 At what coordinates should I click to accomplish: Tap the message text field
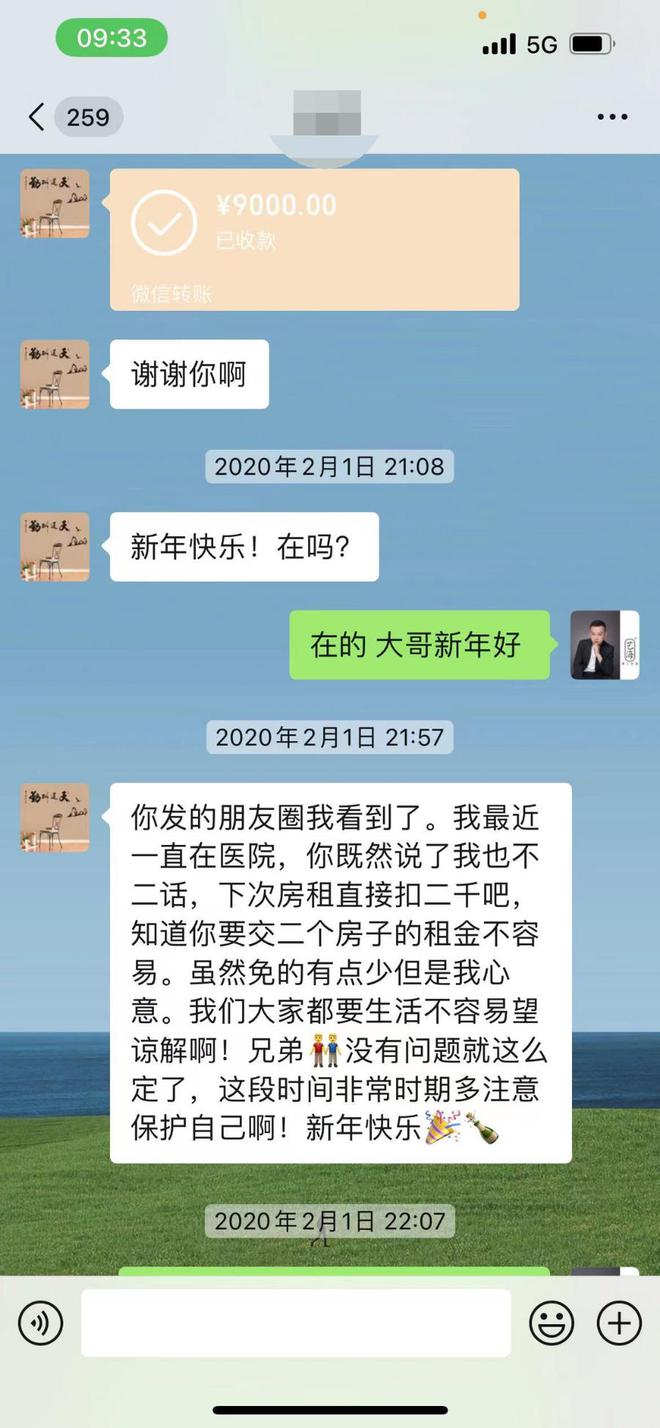pos(295,1323)
